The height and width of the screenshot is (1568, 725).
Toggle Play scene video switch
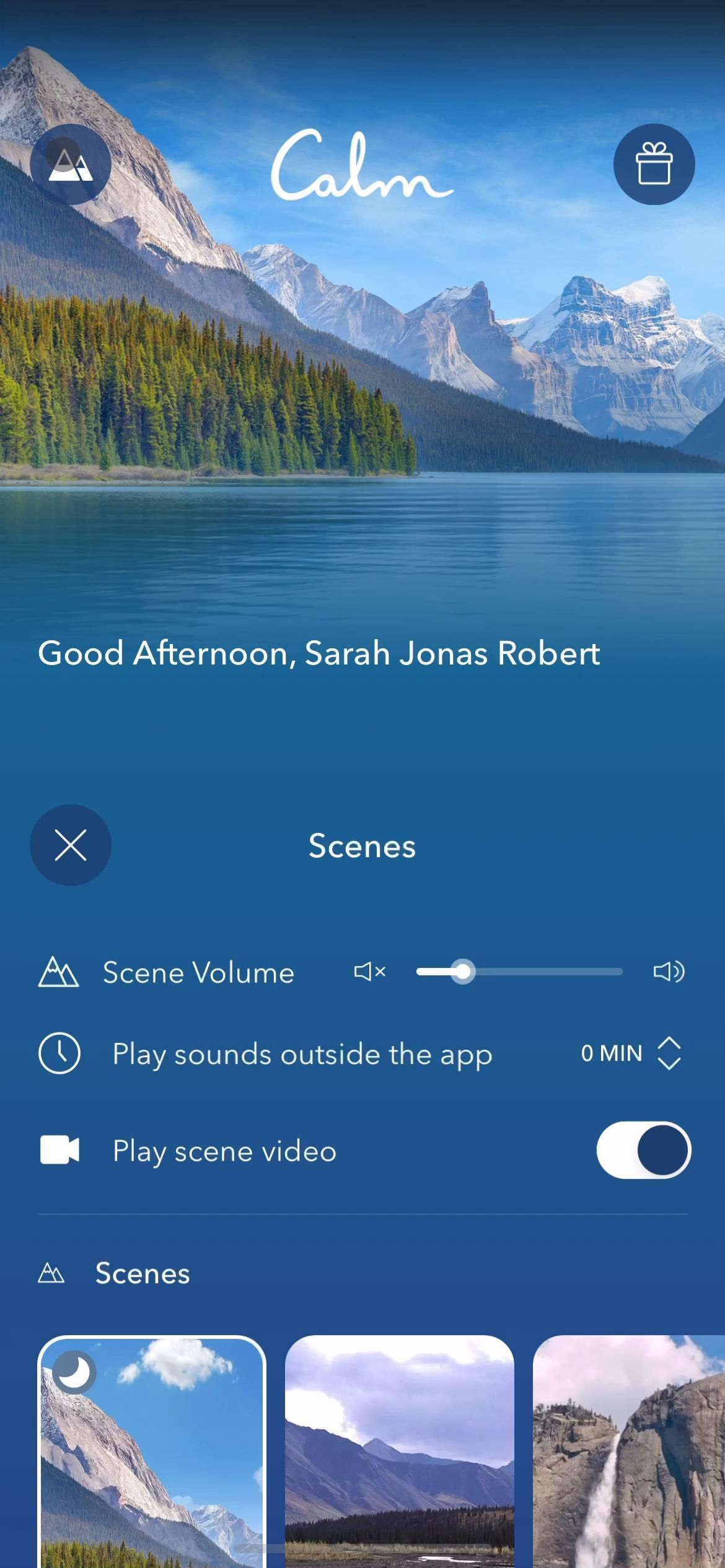tap(643, 1150)
